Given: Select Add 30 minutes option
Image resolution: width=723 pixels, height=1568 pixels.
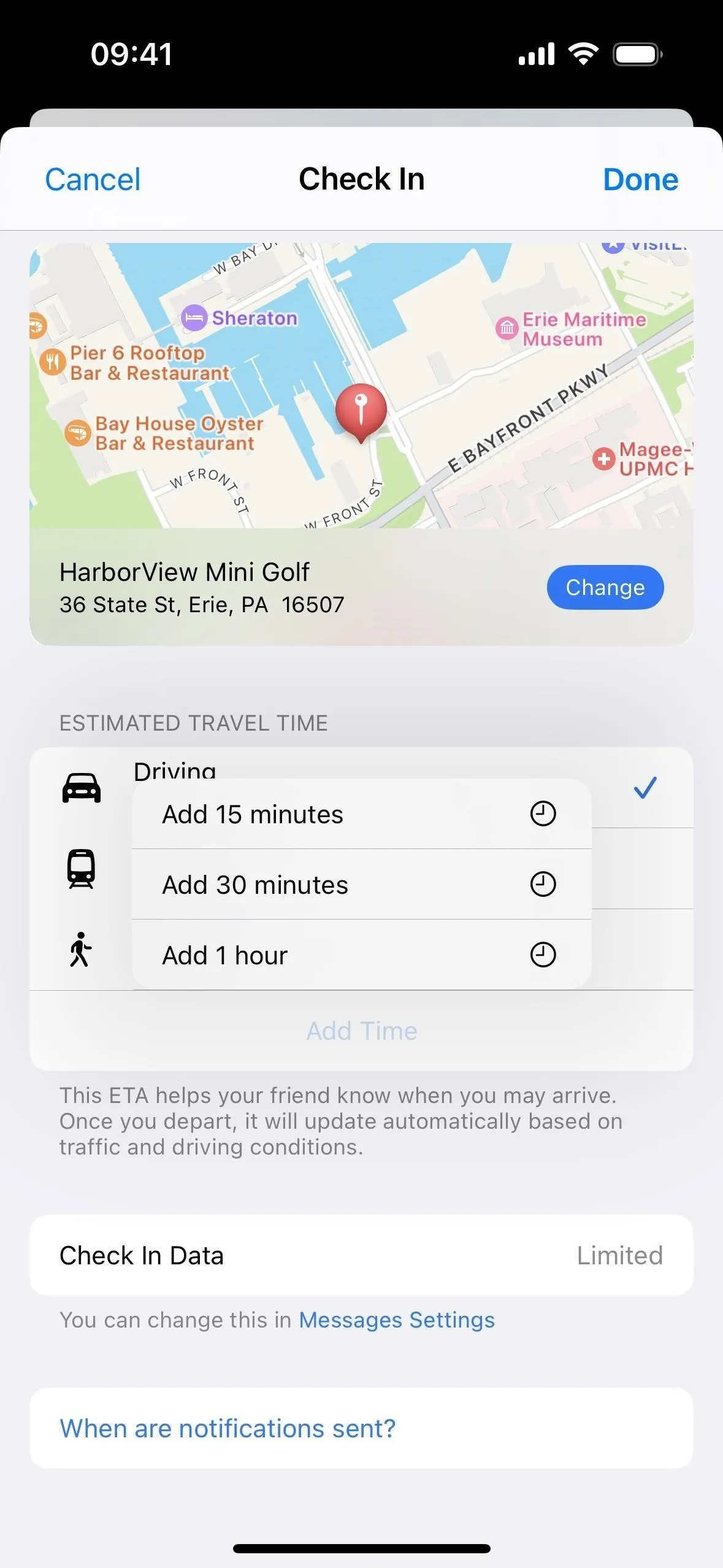Looking at the screenshot, I should click(361, 885).
